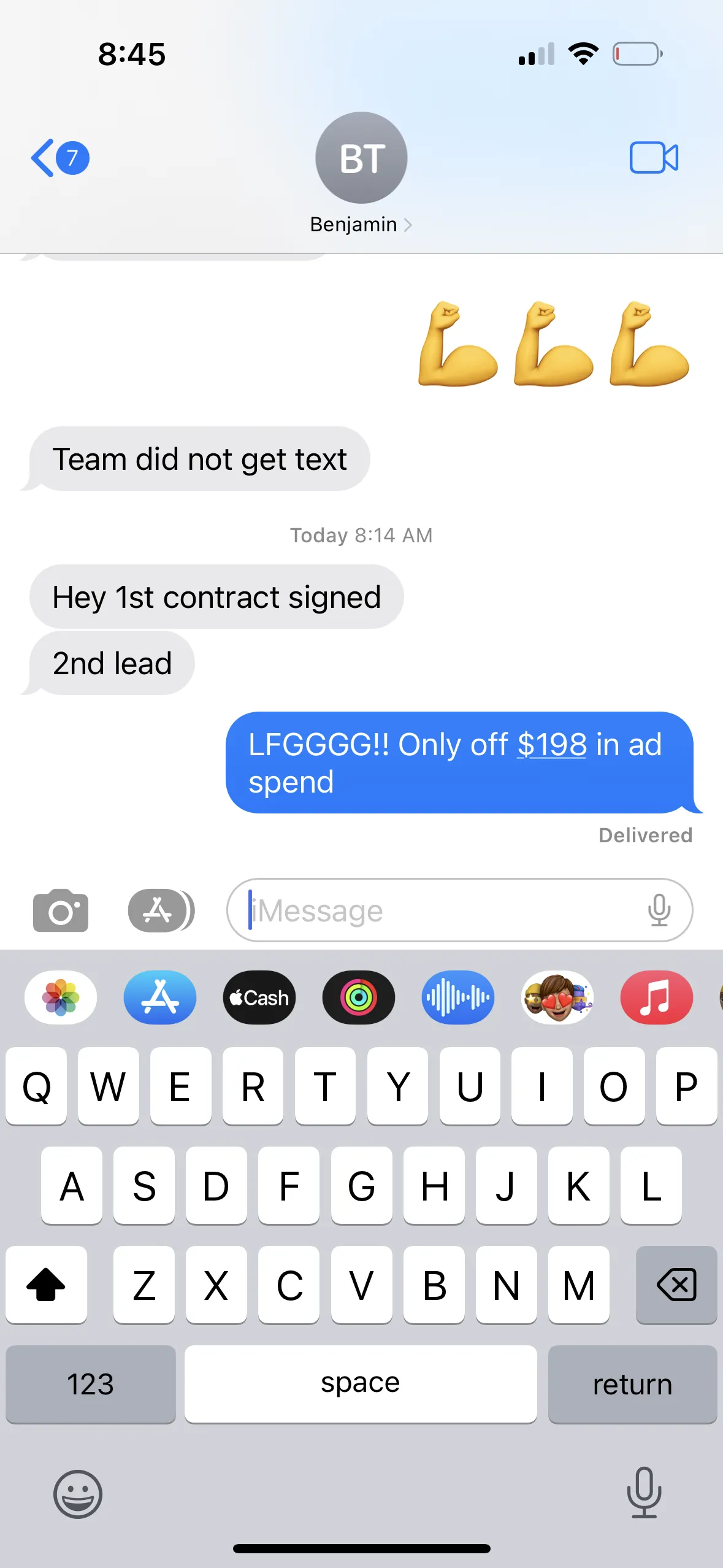Open the audio messages waveform app
This screenshot has width=723, height=1568.
click(x=458, y=997)
